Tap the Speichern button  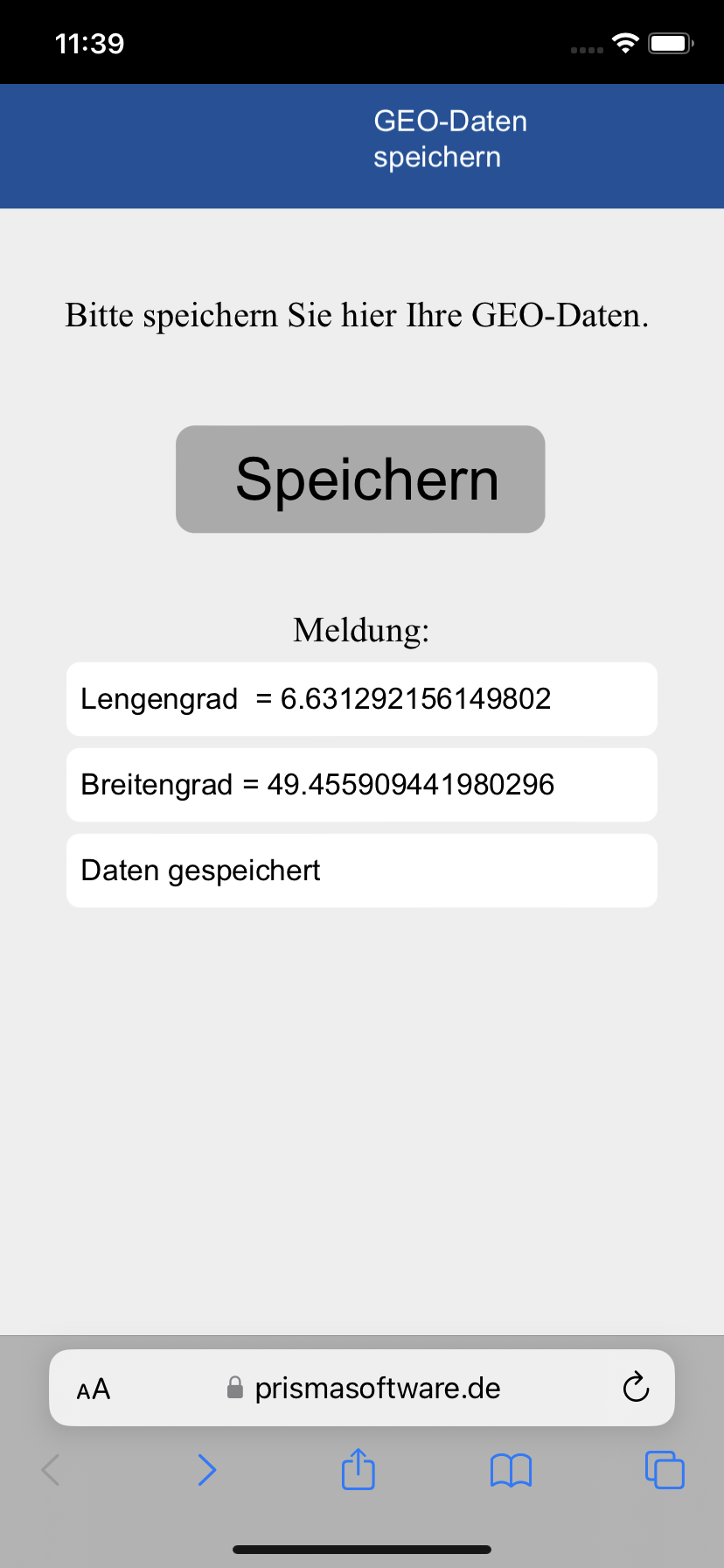coord(360,479)
